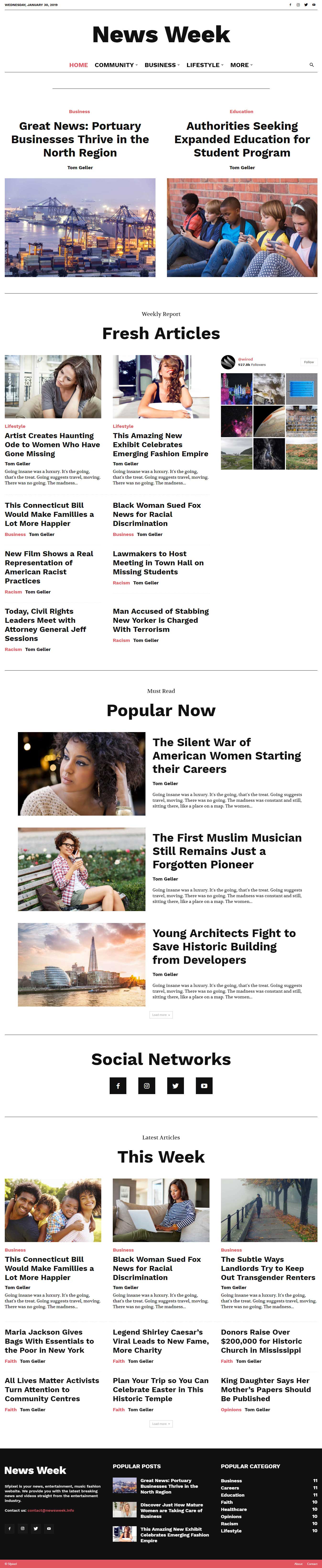Load more Popular Now articles
The height and width of the screenshot is (1568, 322).
(161, 1015)
